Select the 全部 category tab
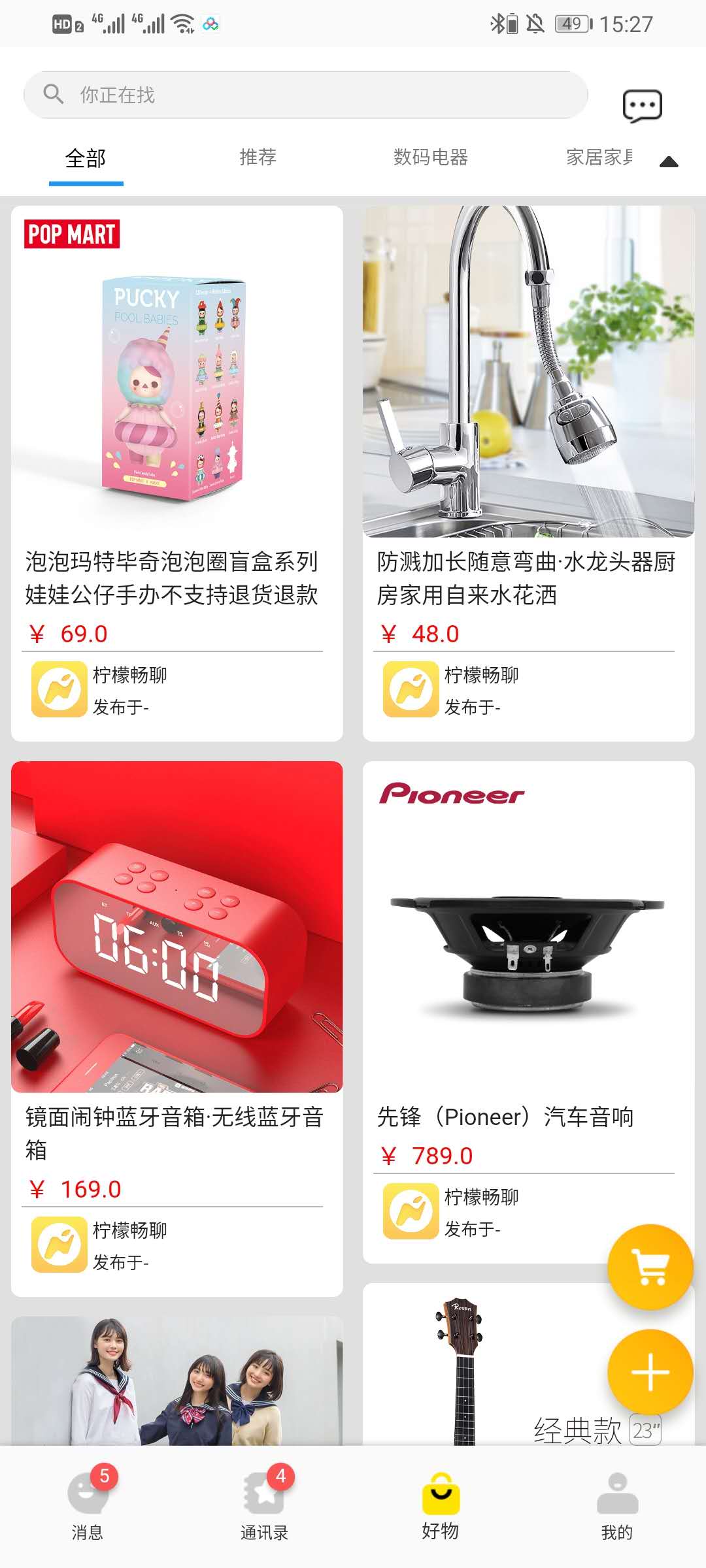This screenshot has width=706, height=1568. [x=86, y=158]
